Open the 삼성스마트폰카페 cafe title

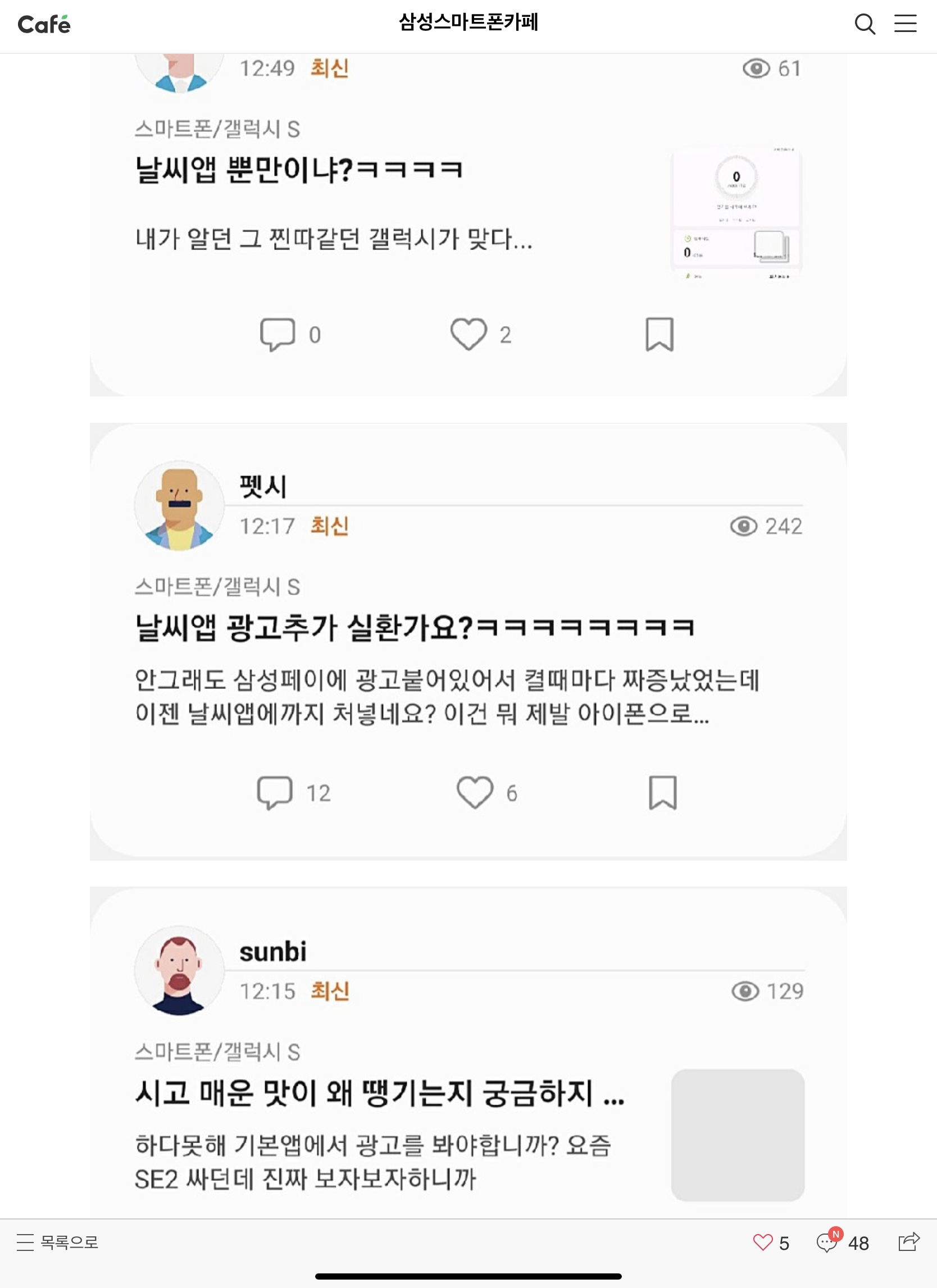(x=468, y=22)
